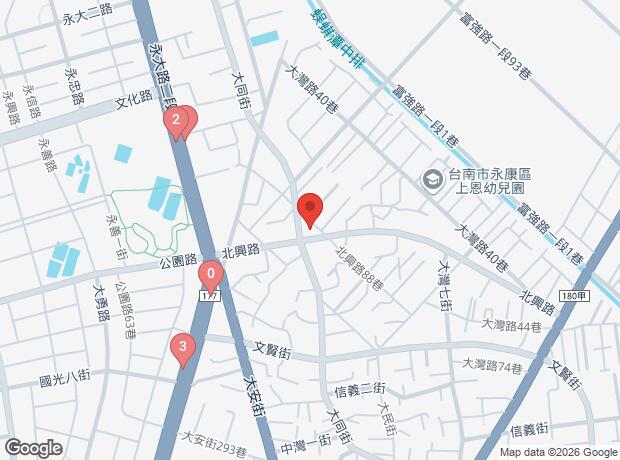Tap the map marker labeled 0
620x460 pixels.
coord(211,277)
